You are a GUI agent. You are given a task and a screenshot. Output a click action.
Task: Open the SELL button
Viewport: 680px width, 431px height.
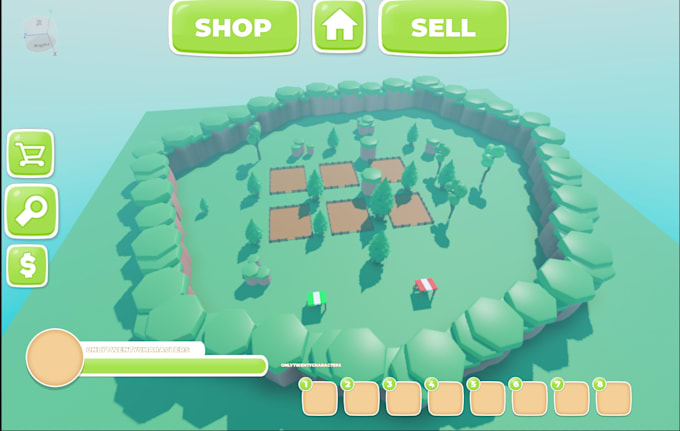click(x=443, y=28)
